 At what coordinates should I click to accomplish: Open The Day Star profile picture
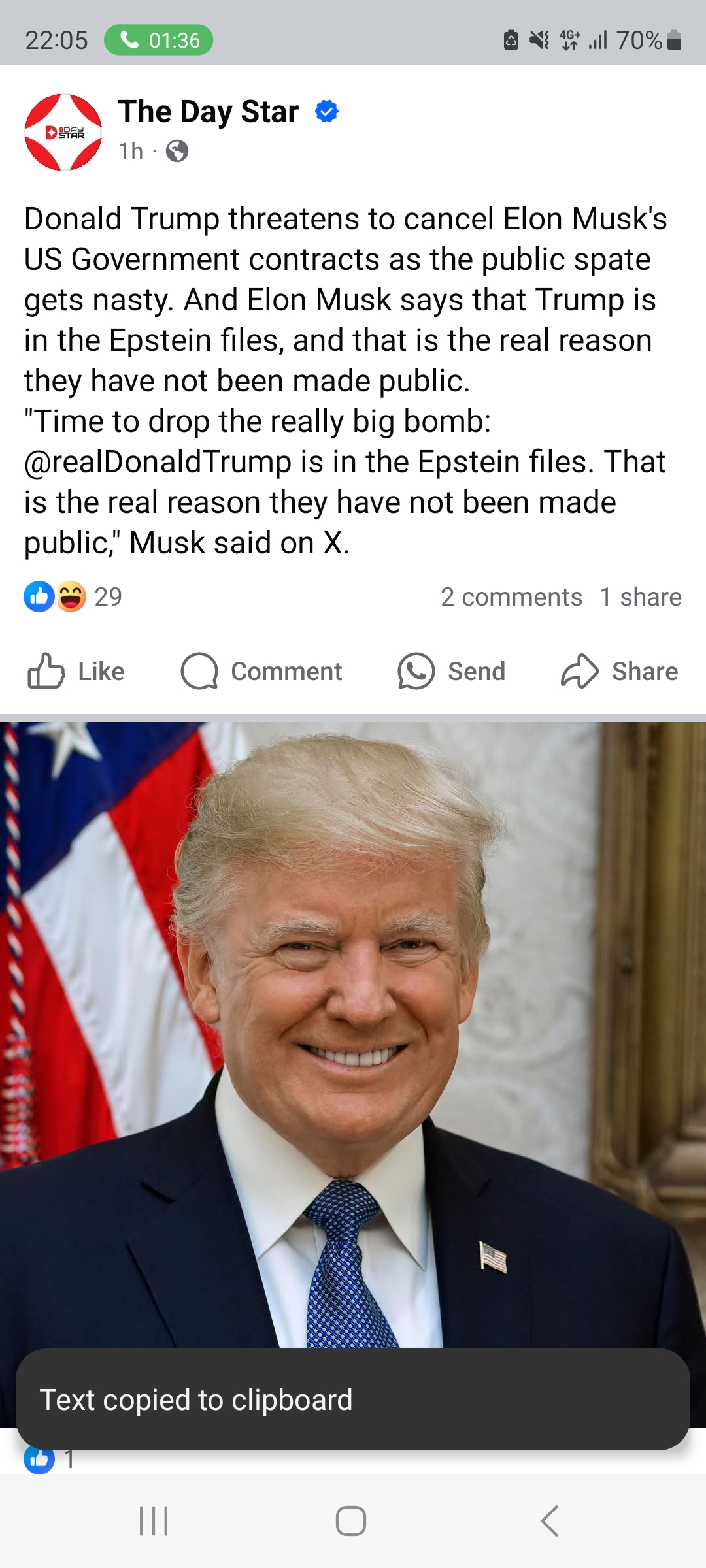63,132
